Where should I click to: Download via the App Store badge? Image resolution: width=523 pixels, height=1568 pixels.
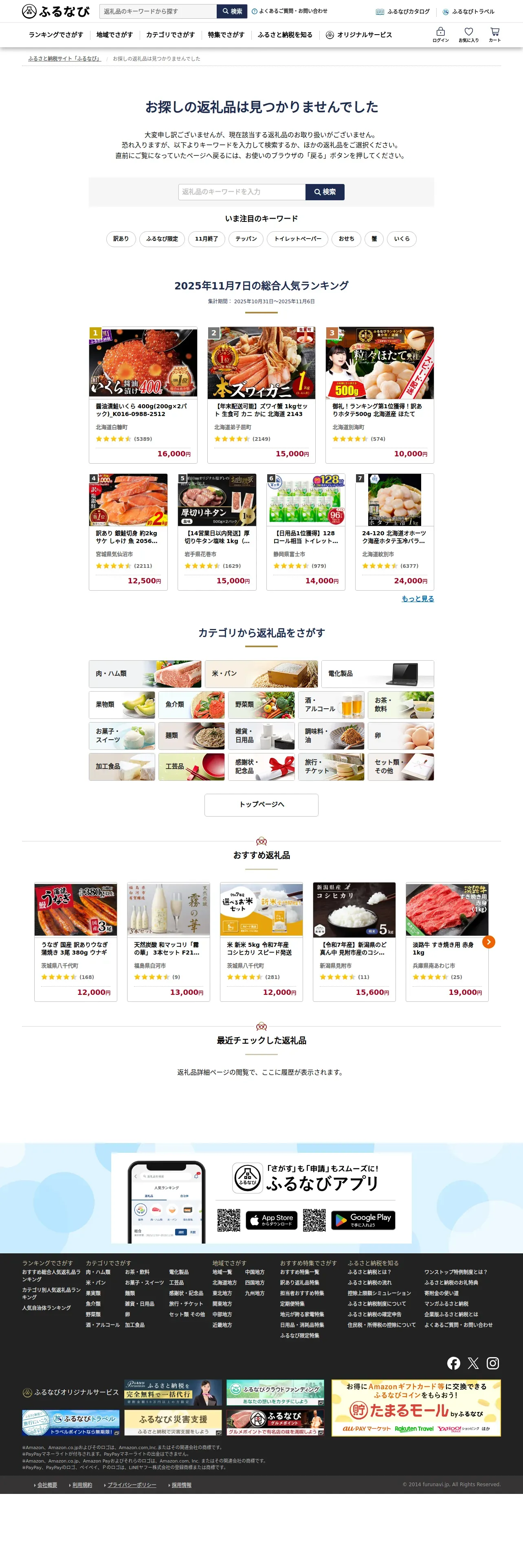[272, 1220]
